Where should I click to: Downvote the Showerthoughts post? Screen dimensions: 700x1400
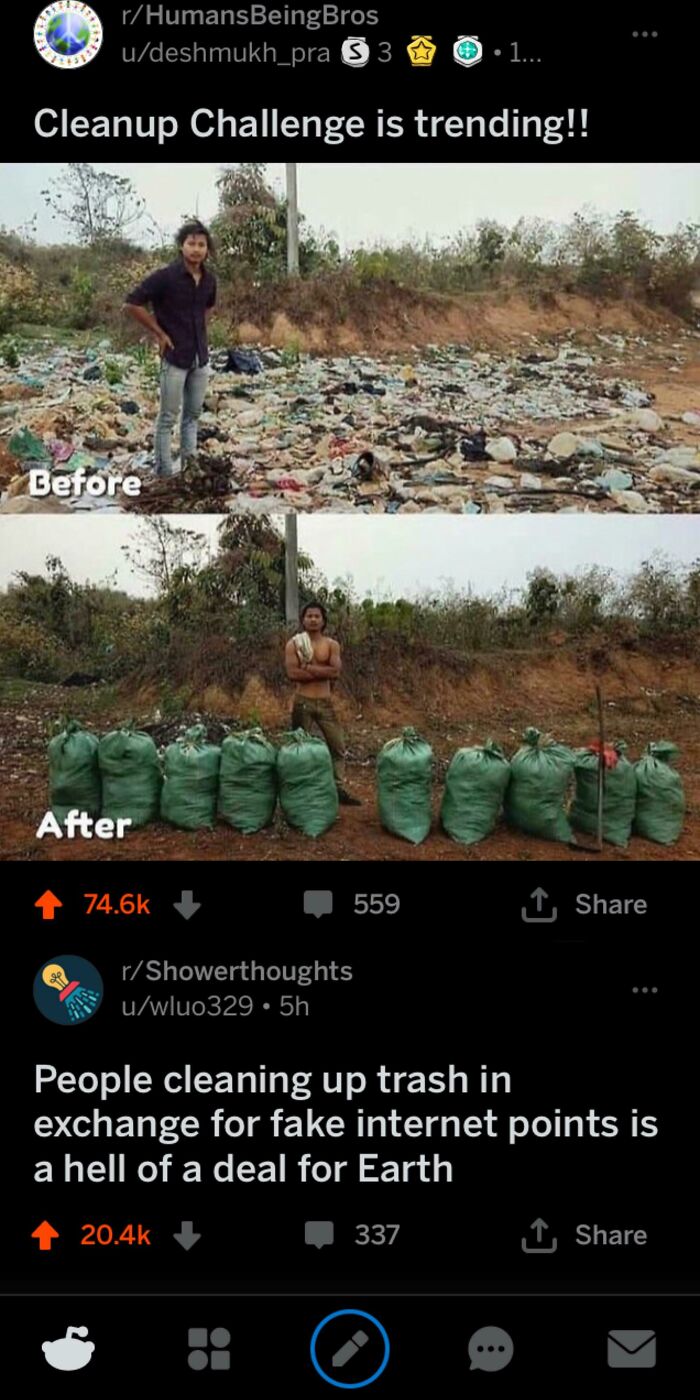187,1236
